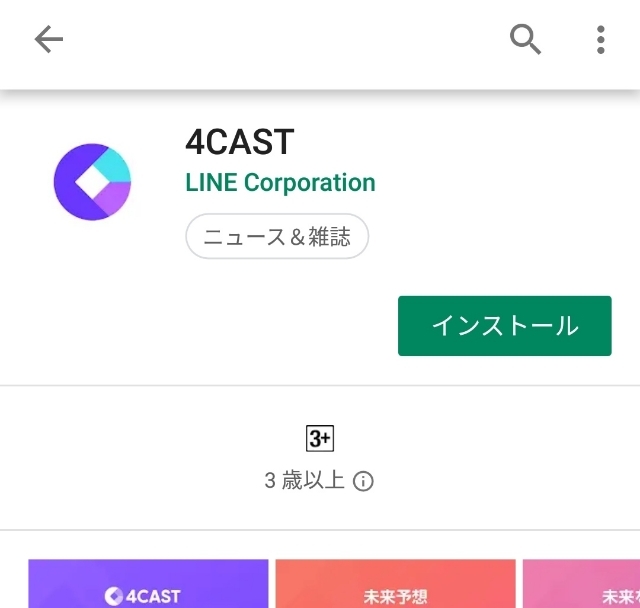Image resolution: width=640 pixels, height=608 pixels.
Task: Open the 未来予想 screenshot
Action: click(395, 585)
